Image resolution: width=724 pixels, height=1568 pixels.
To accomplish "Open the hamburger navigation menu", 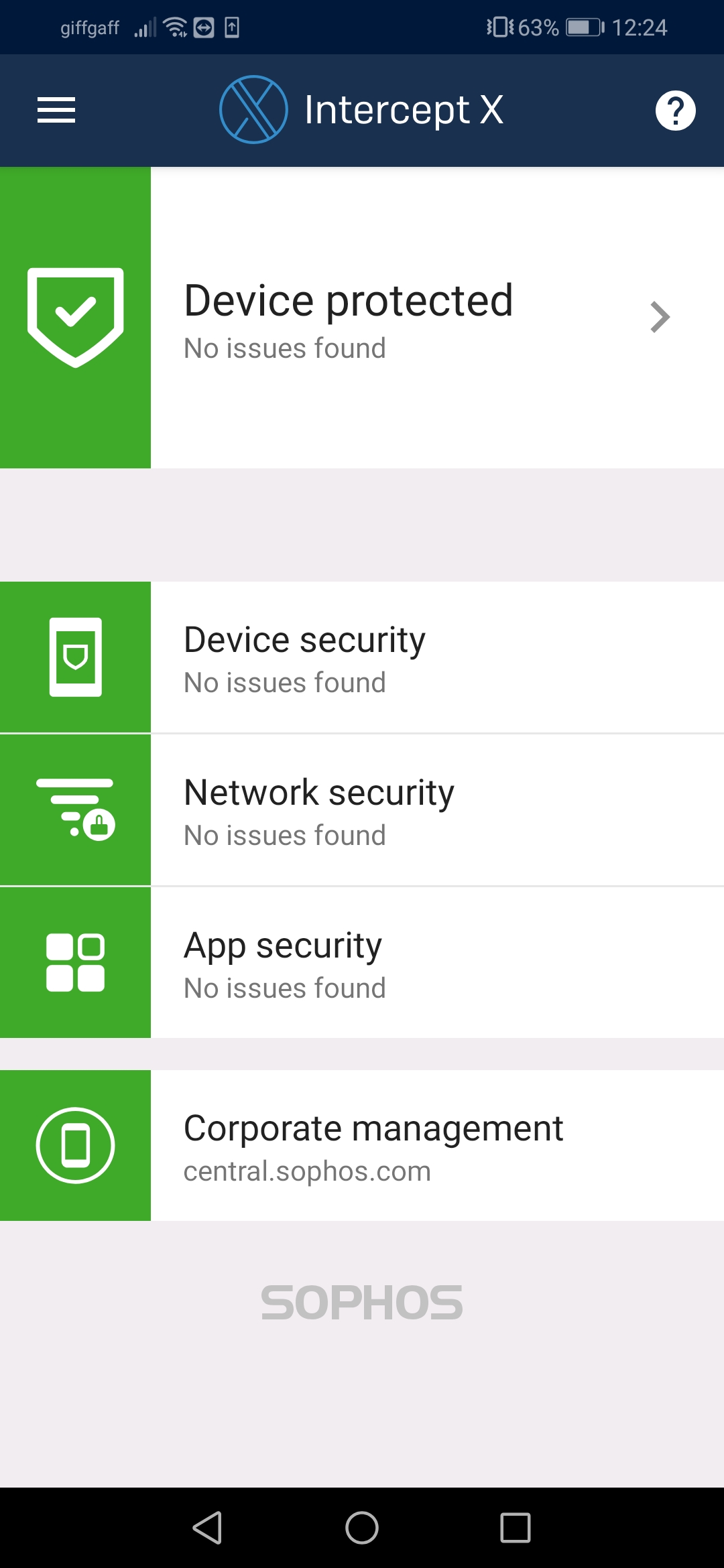I will click(x=56, y=111).
